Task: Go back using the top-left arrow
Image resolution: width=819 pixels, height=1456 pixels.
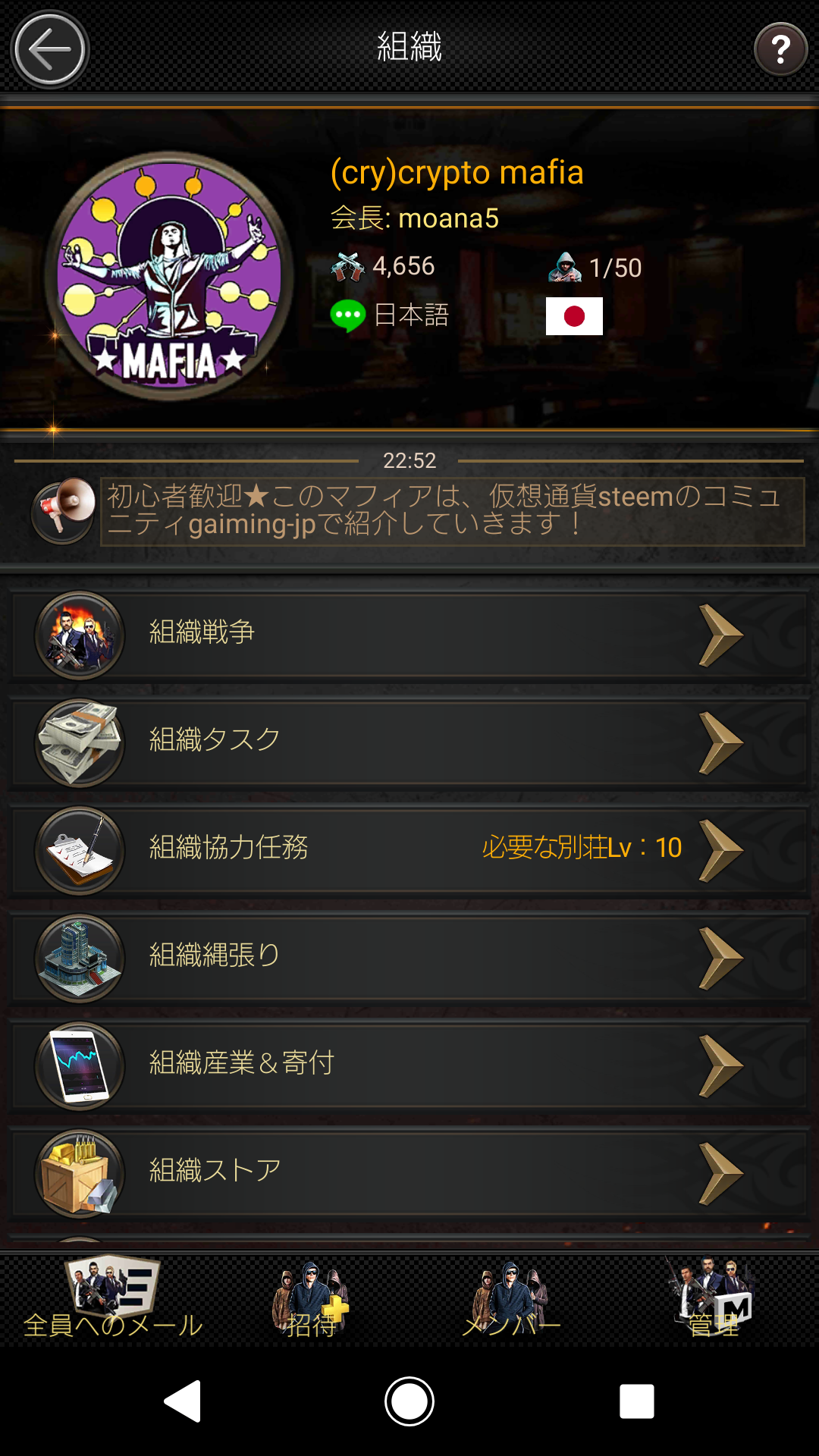Action: pos(50,50)
